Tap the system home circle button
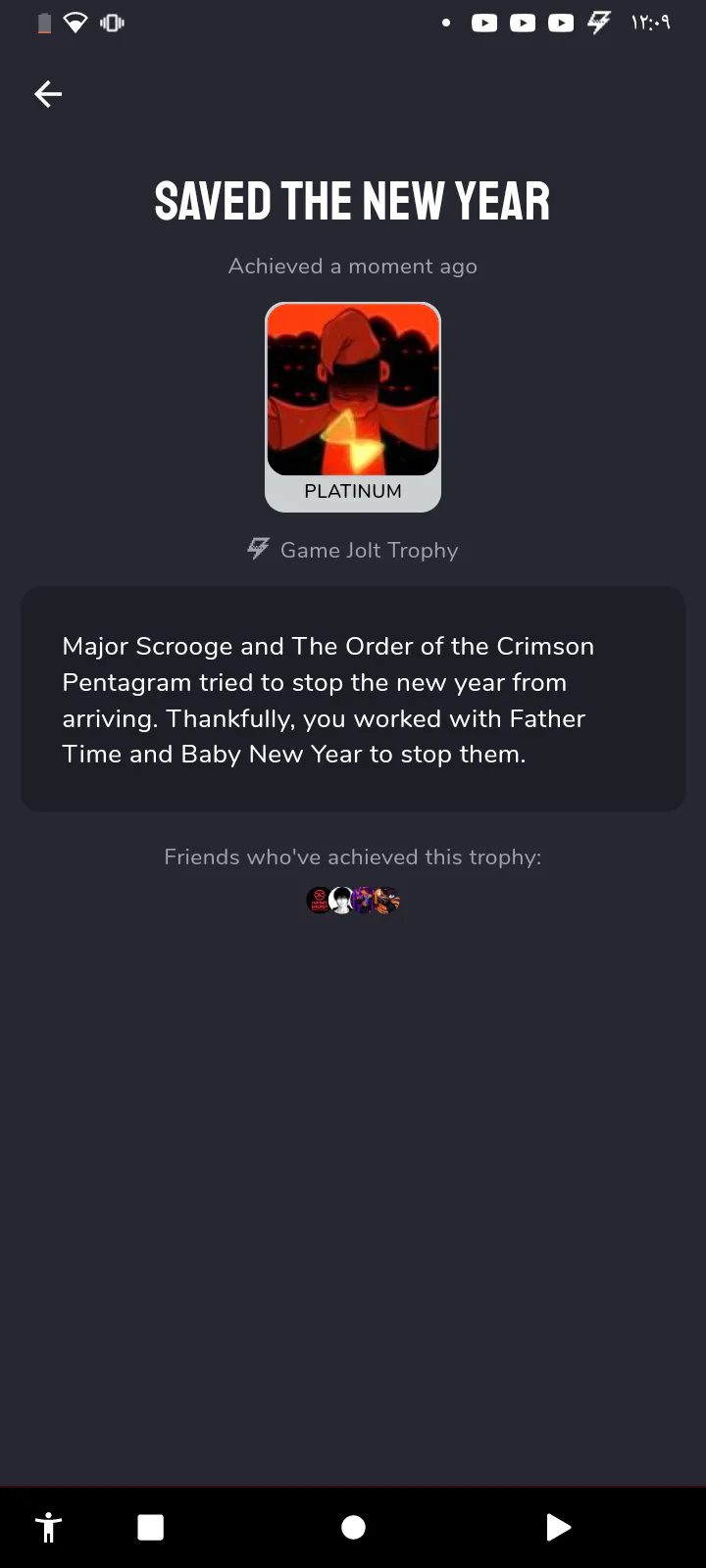The width and height of the screenshot is (706, 1568). click(x=353, y=1527)
